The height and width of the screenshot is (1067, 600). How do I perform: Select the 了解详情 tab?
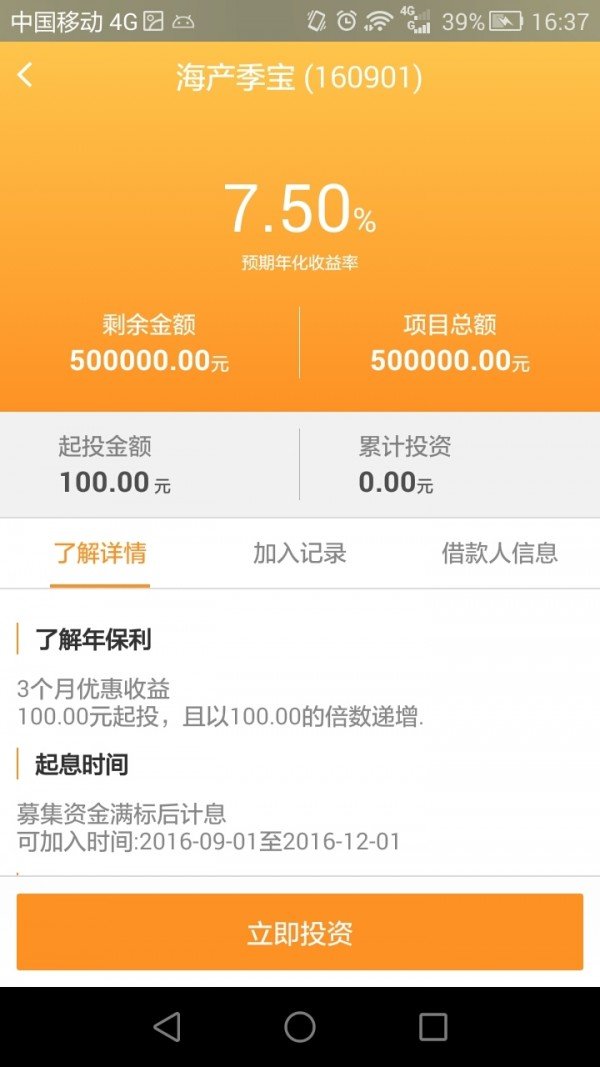(x=100, y=553)
